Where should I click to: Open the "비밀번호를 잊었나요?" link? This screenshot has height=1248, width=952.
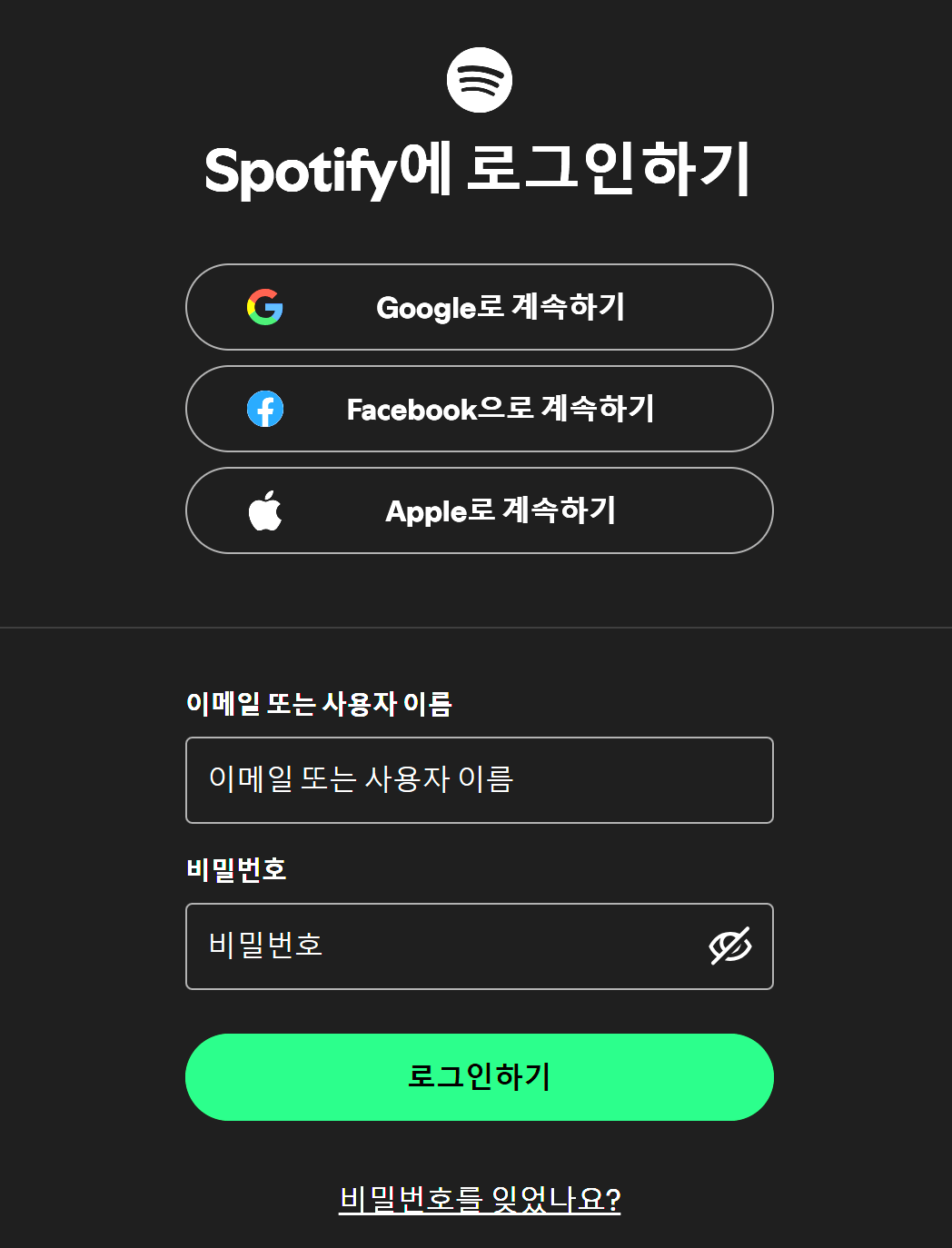(479, 1198)
